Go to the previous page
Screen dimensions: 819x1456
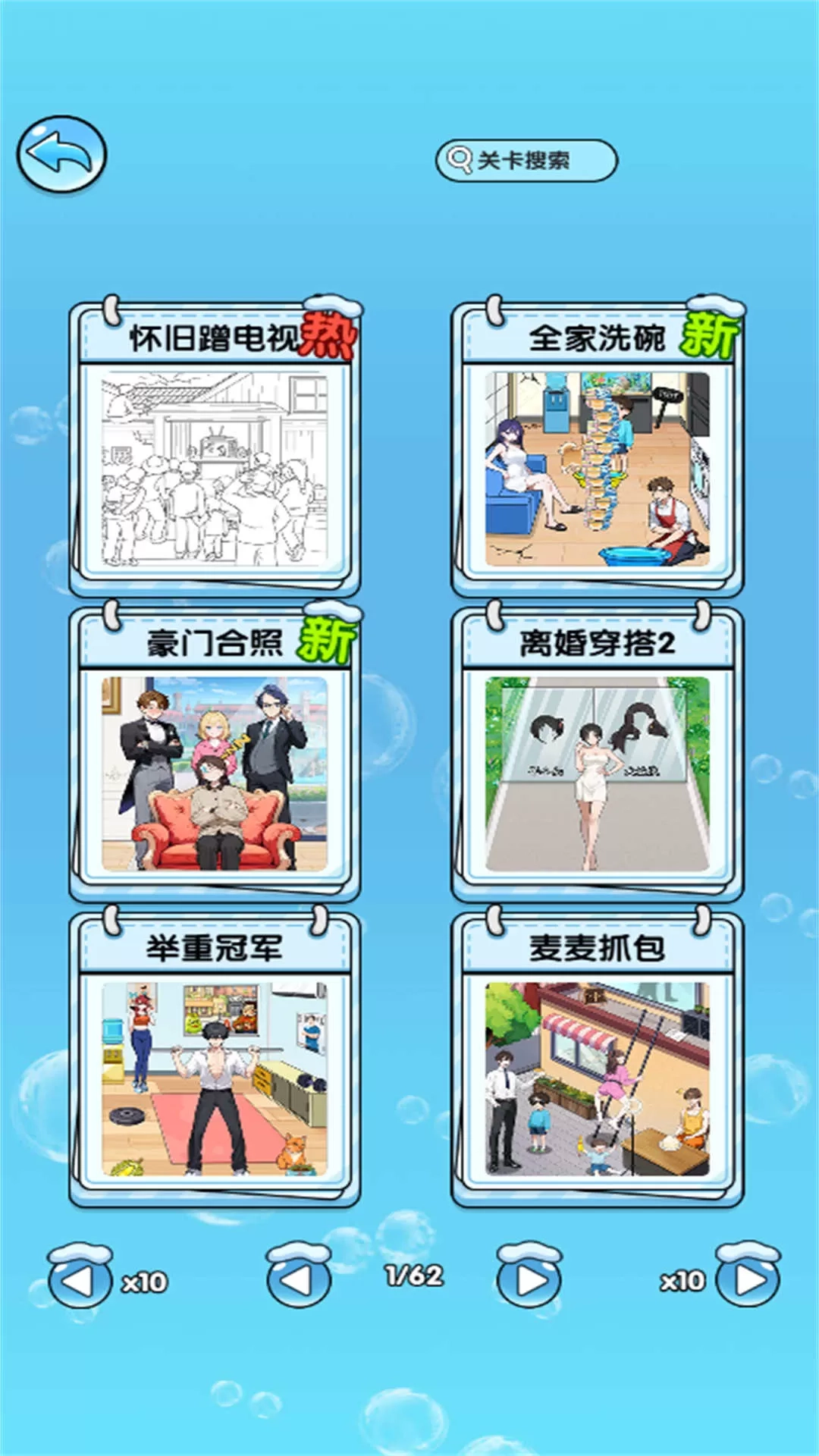pos(299,1280)
